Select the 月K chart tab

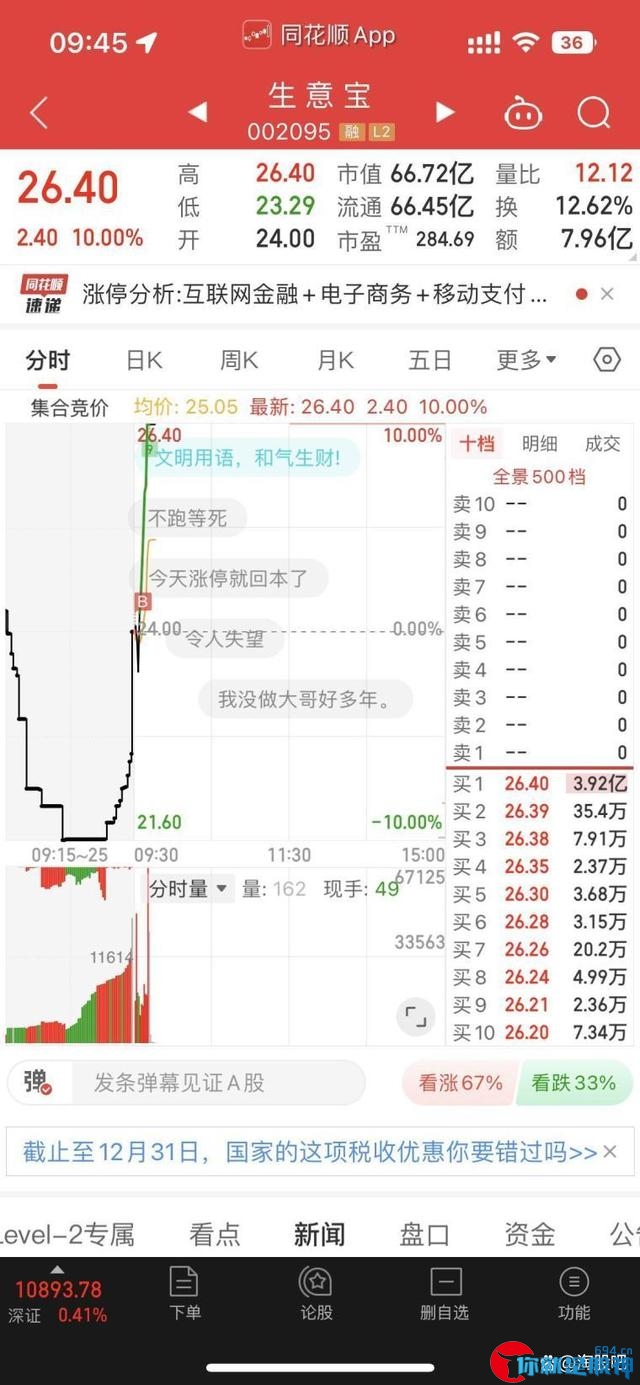click(x=335, y=360)
